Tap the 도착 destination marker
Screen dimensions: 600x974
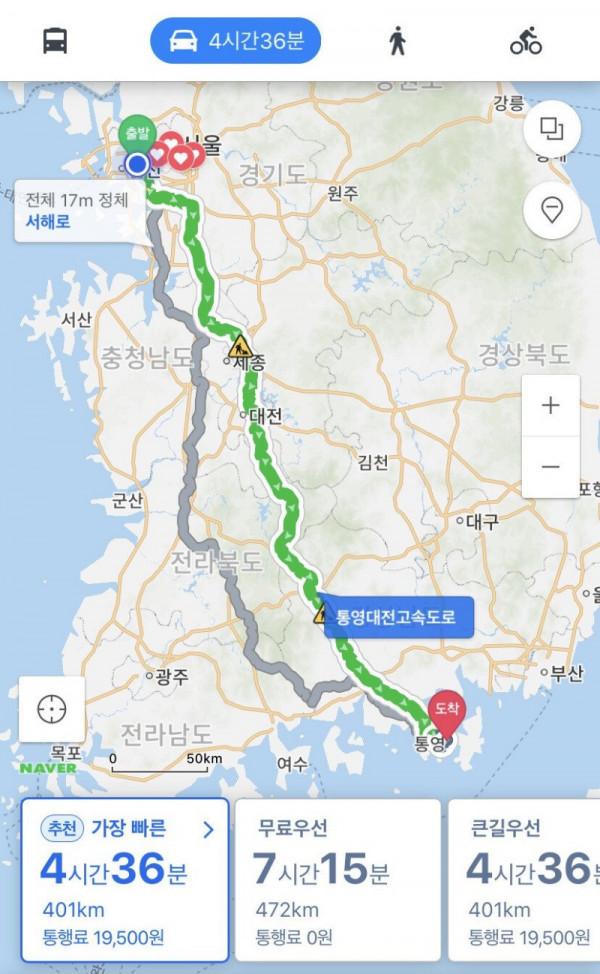(445, 712)
